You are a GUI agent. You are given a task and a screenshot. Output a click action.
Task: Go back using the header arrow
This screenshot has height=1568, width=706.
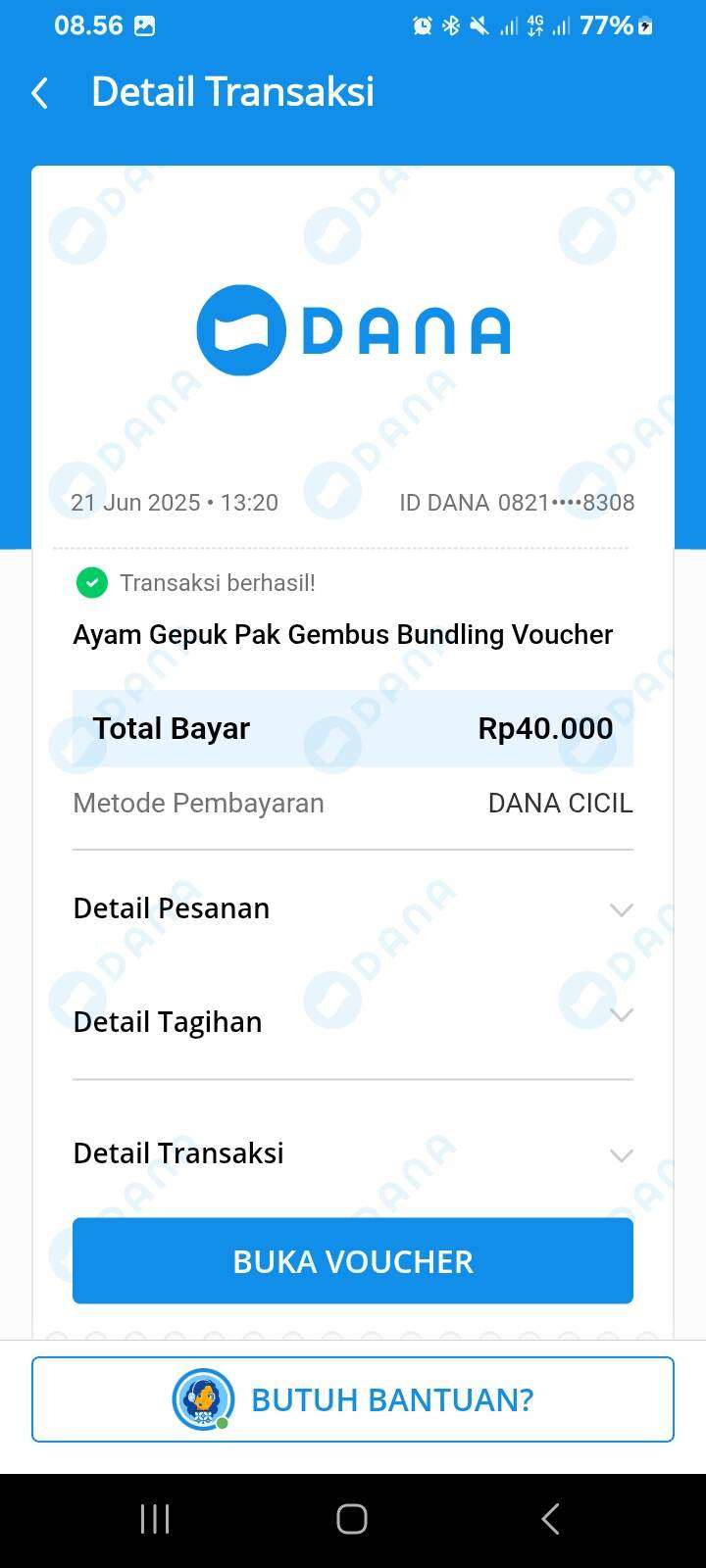click(x=40, y=93)
